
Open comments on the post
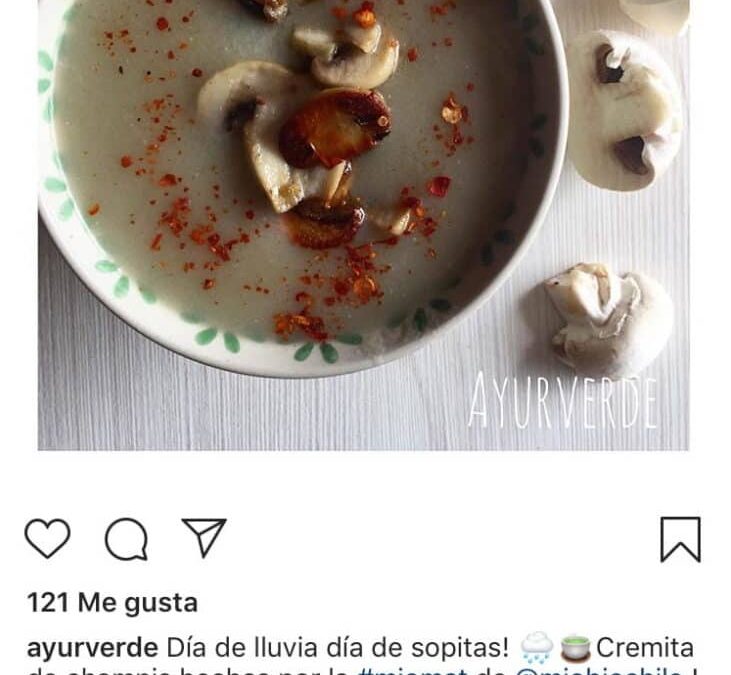(x=126, y=540)
